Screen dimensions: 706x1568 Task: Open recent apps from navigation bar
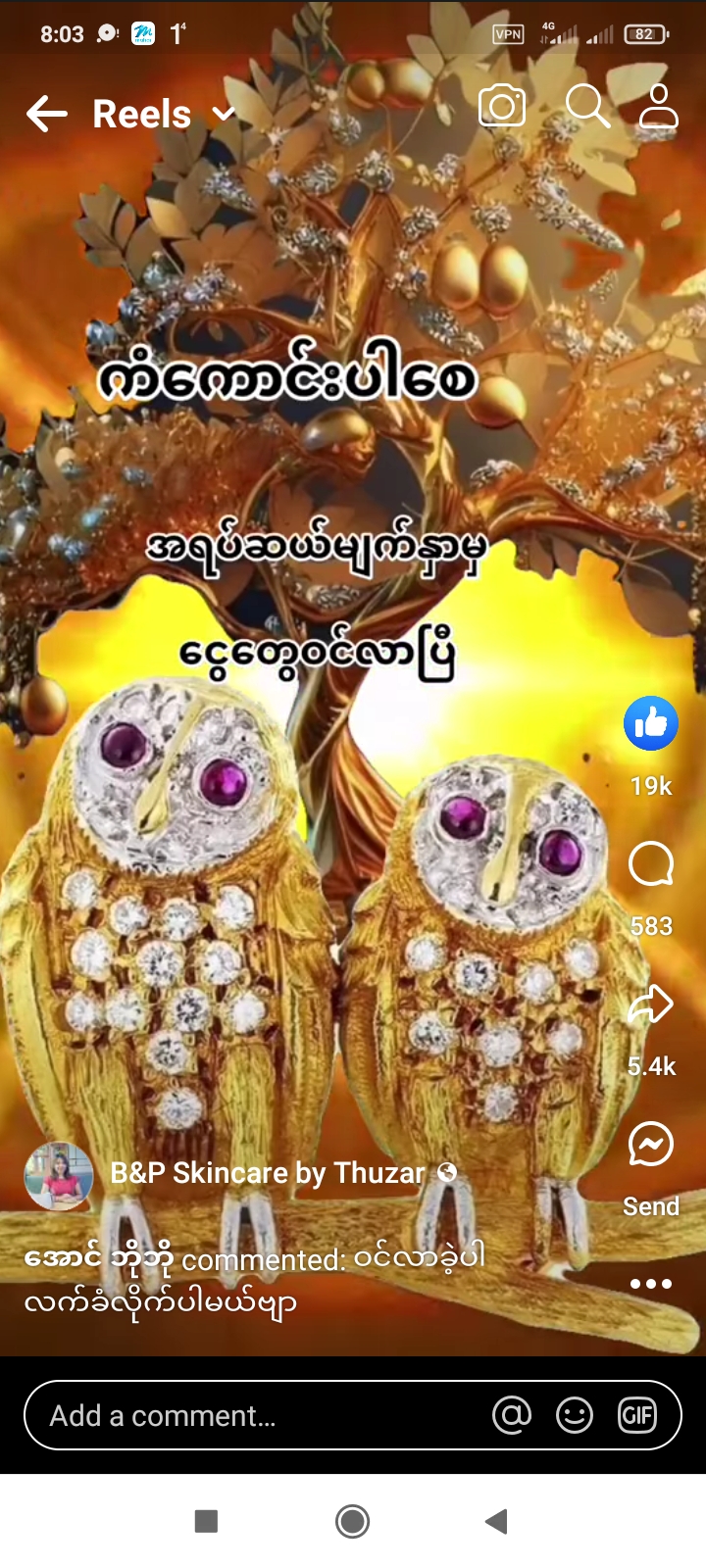[x=206, y=1521]
